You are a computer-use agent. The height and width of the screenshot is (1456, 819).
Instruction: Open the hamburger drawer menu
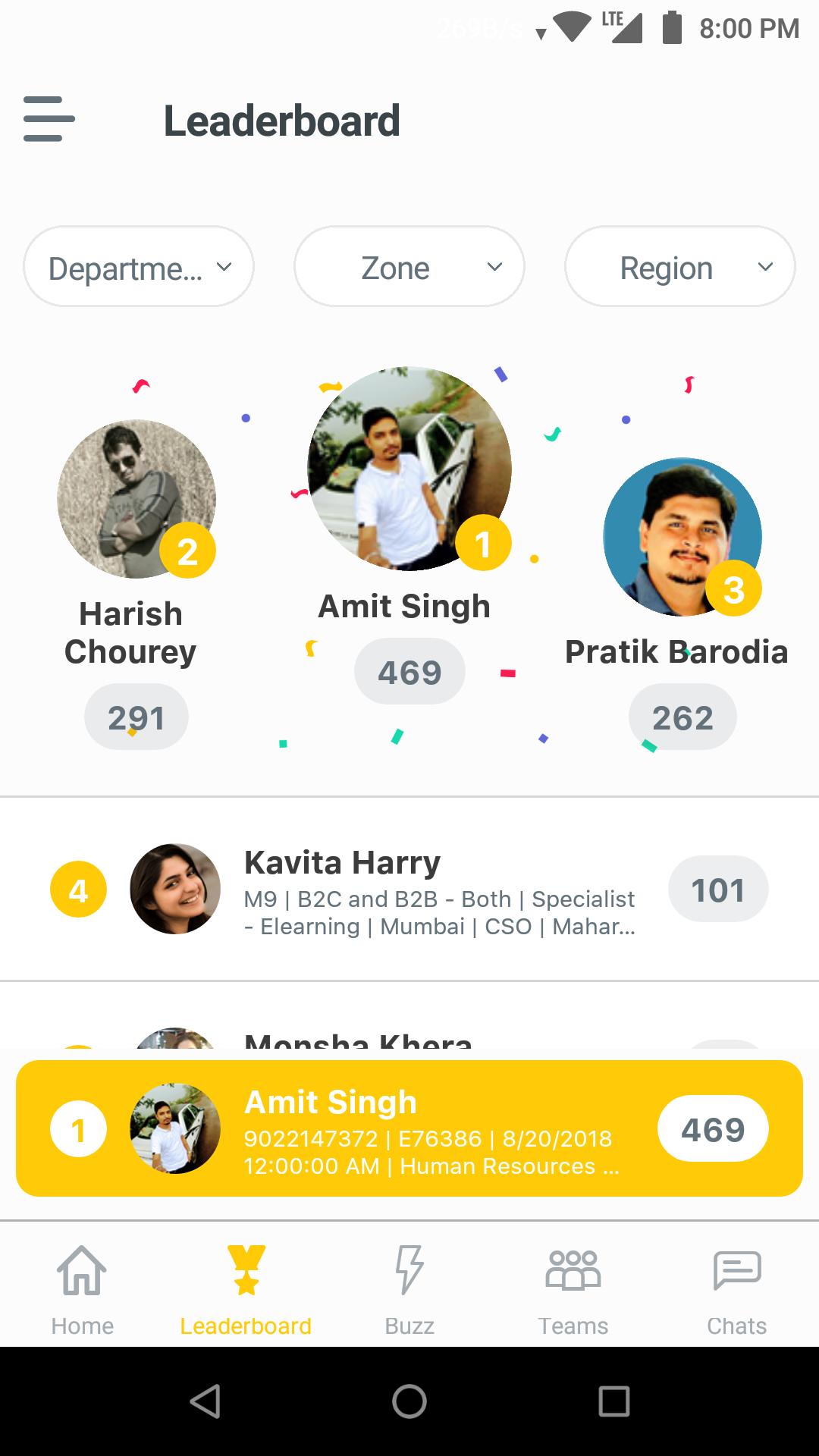point(49,119)
